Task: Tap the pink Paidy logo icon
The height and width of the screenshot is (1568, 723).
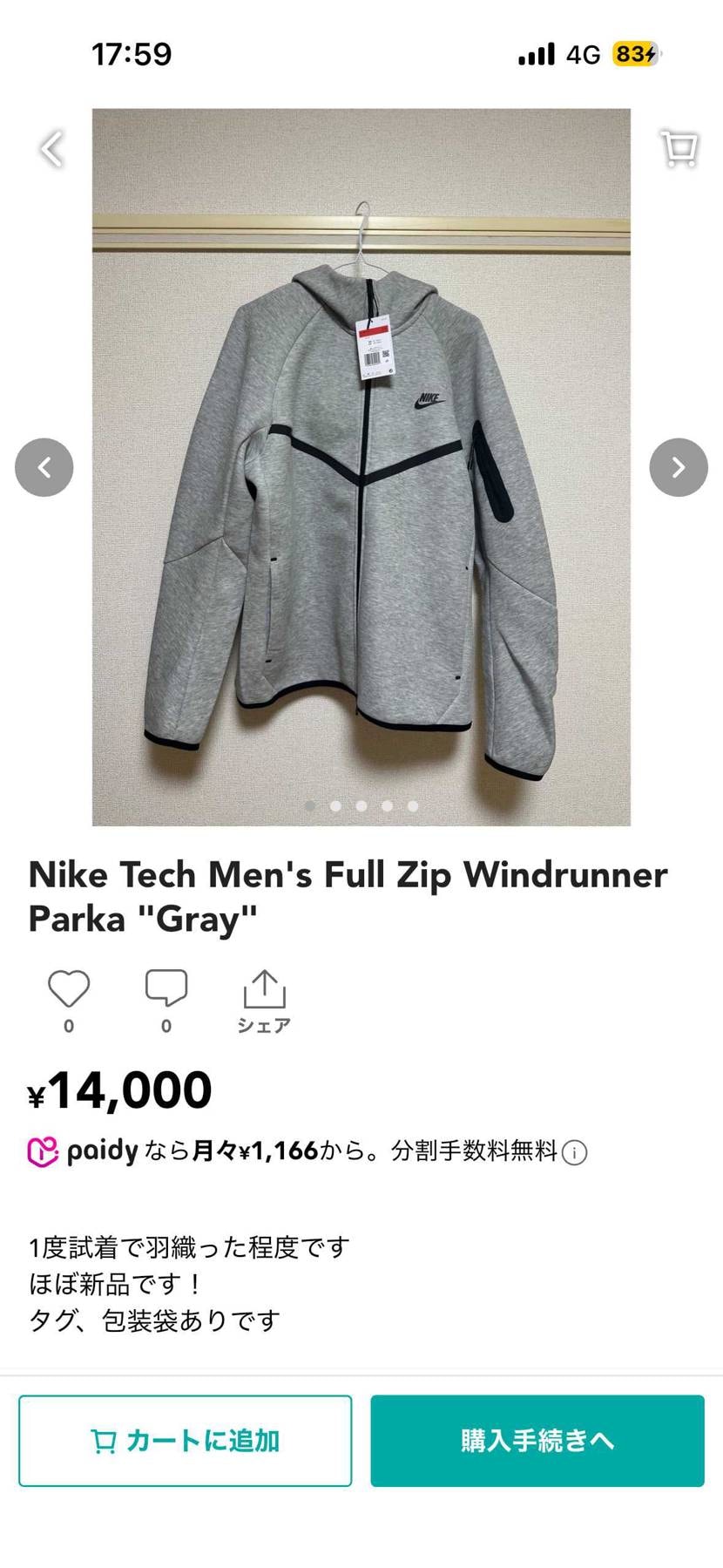Action: pos(38,1151)
